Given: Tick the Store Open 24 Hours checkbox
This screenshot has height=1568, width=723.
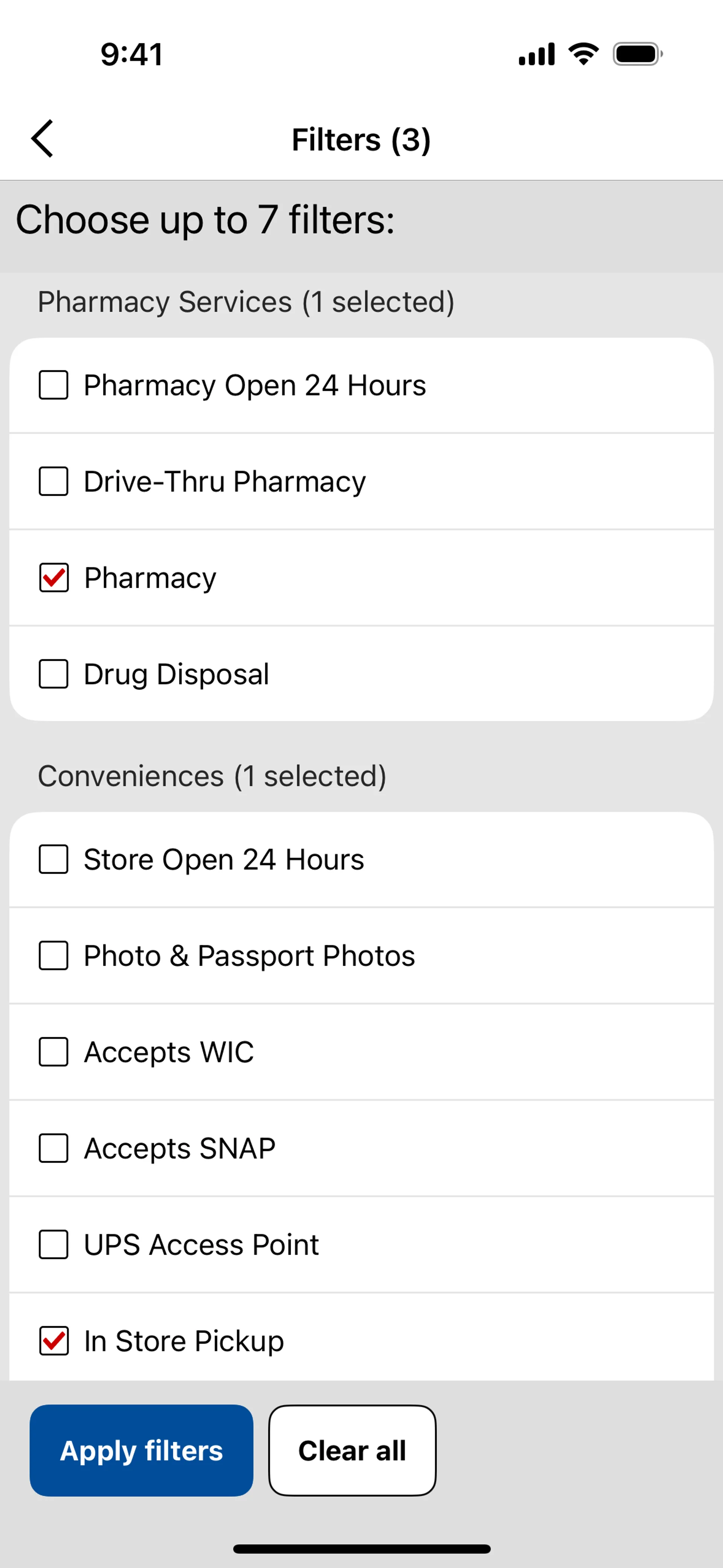Looking at the screenshot, I should point(53,859).
